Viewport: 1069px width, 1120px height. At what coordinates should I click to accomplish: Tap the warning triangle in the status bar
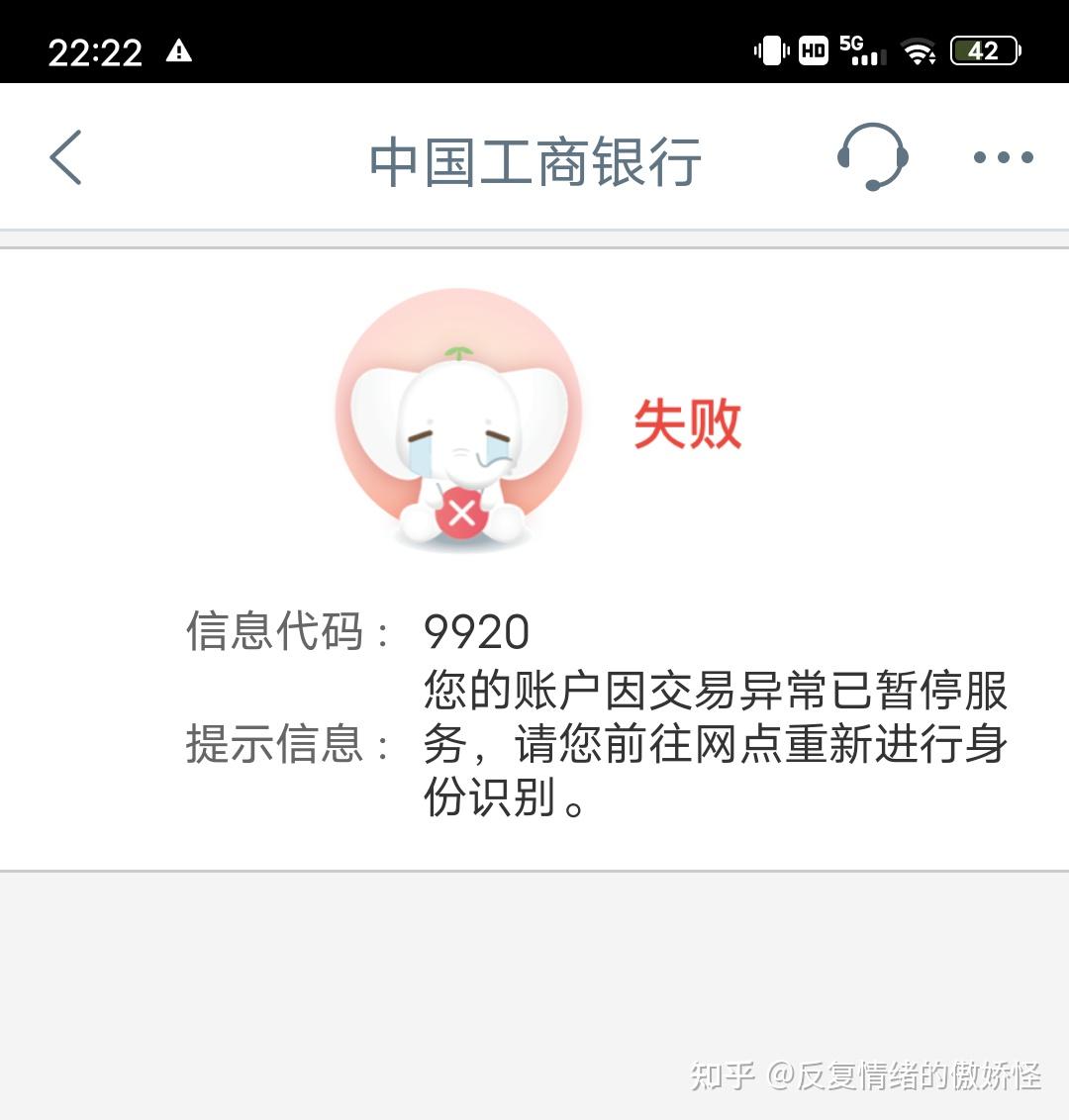181,50
